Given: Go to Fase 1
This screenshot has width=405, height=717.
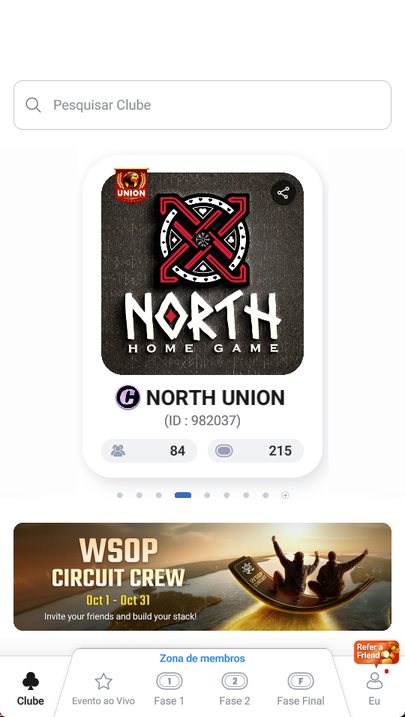Looking at the screenshot, I should [169, 689].
